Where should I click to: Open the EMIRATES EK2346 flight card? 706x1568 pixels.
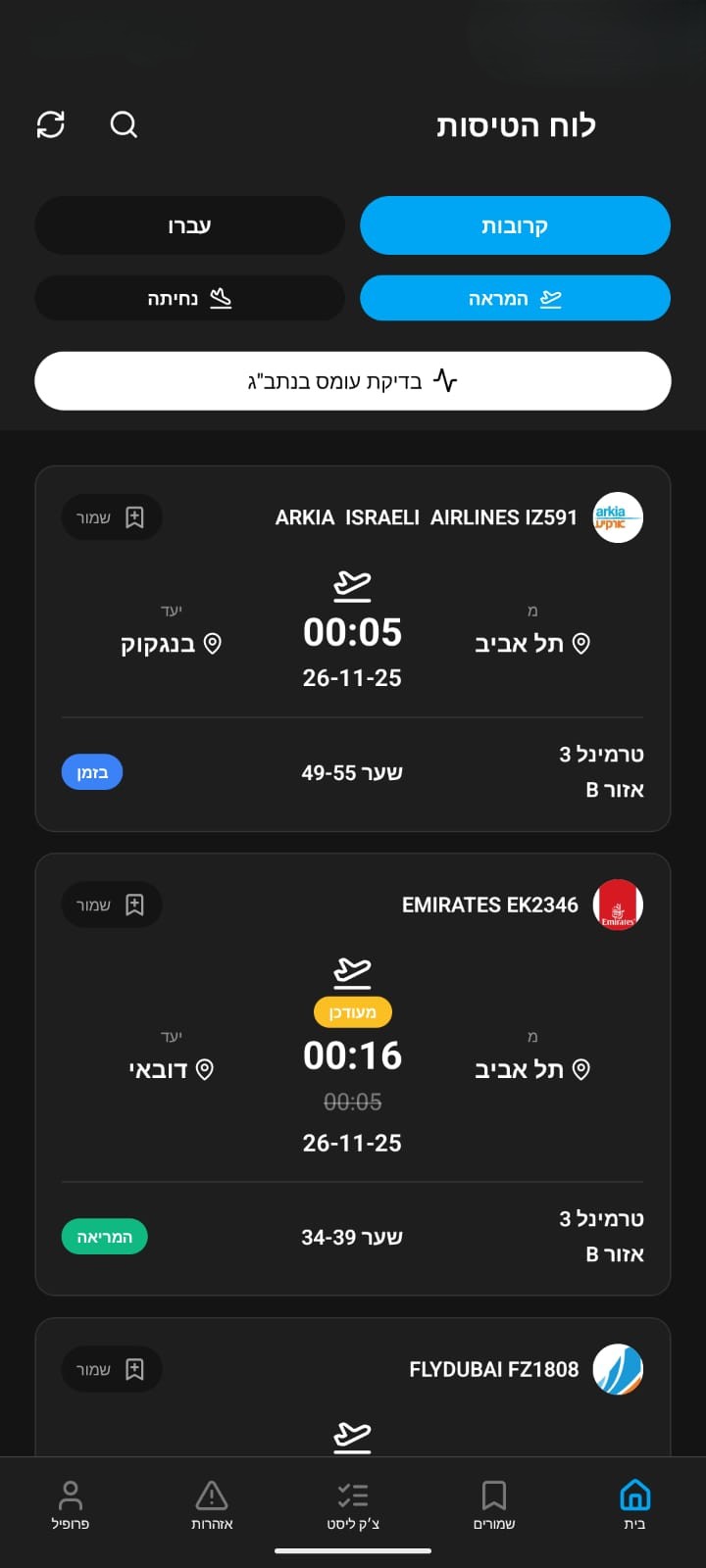click(353, 1068)
